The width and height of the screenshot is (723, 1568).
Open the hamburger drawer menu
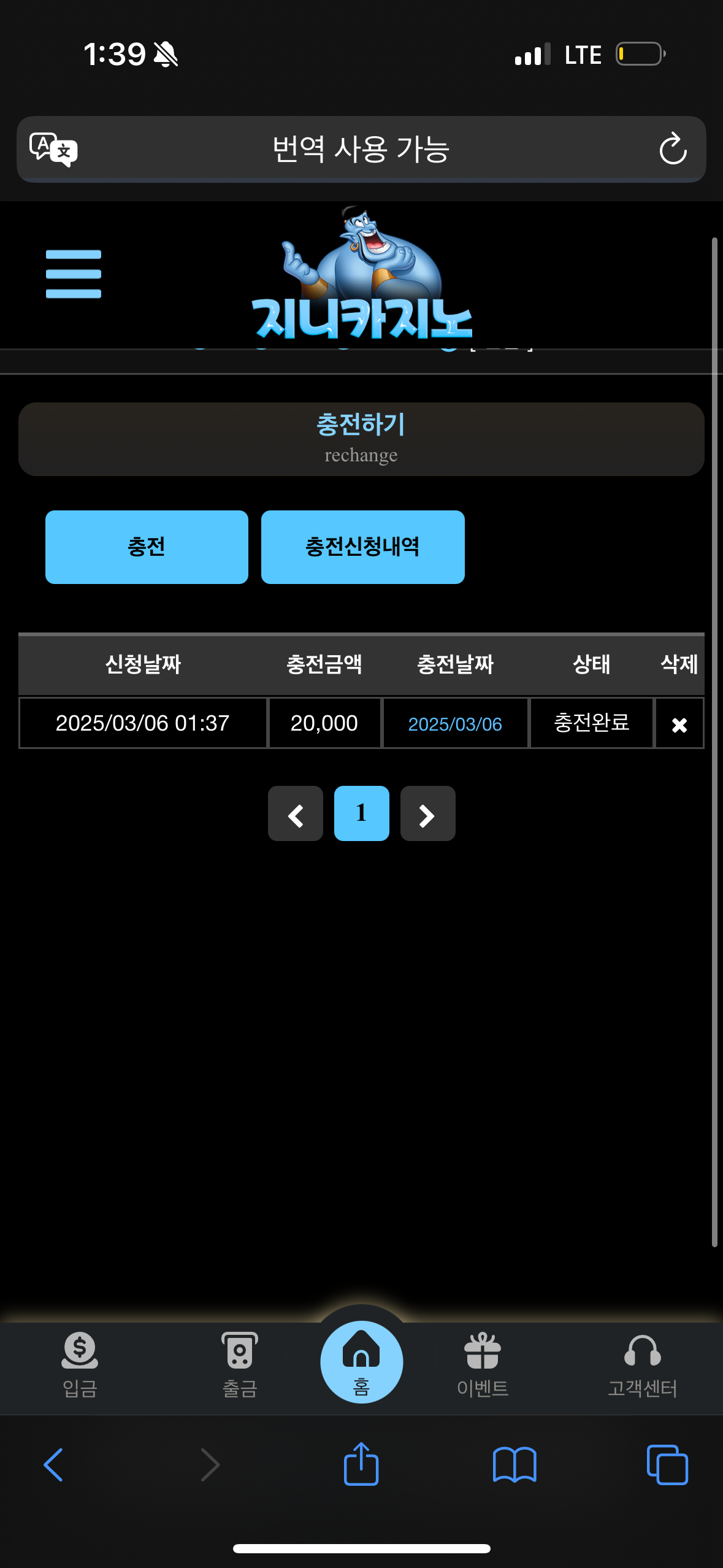(73, 274)
